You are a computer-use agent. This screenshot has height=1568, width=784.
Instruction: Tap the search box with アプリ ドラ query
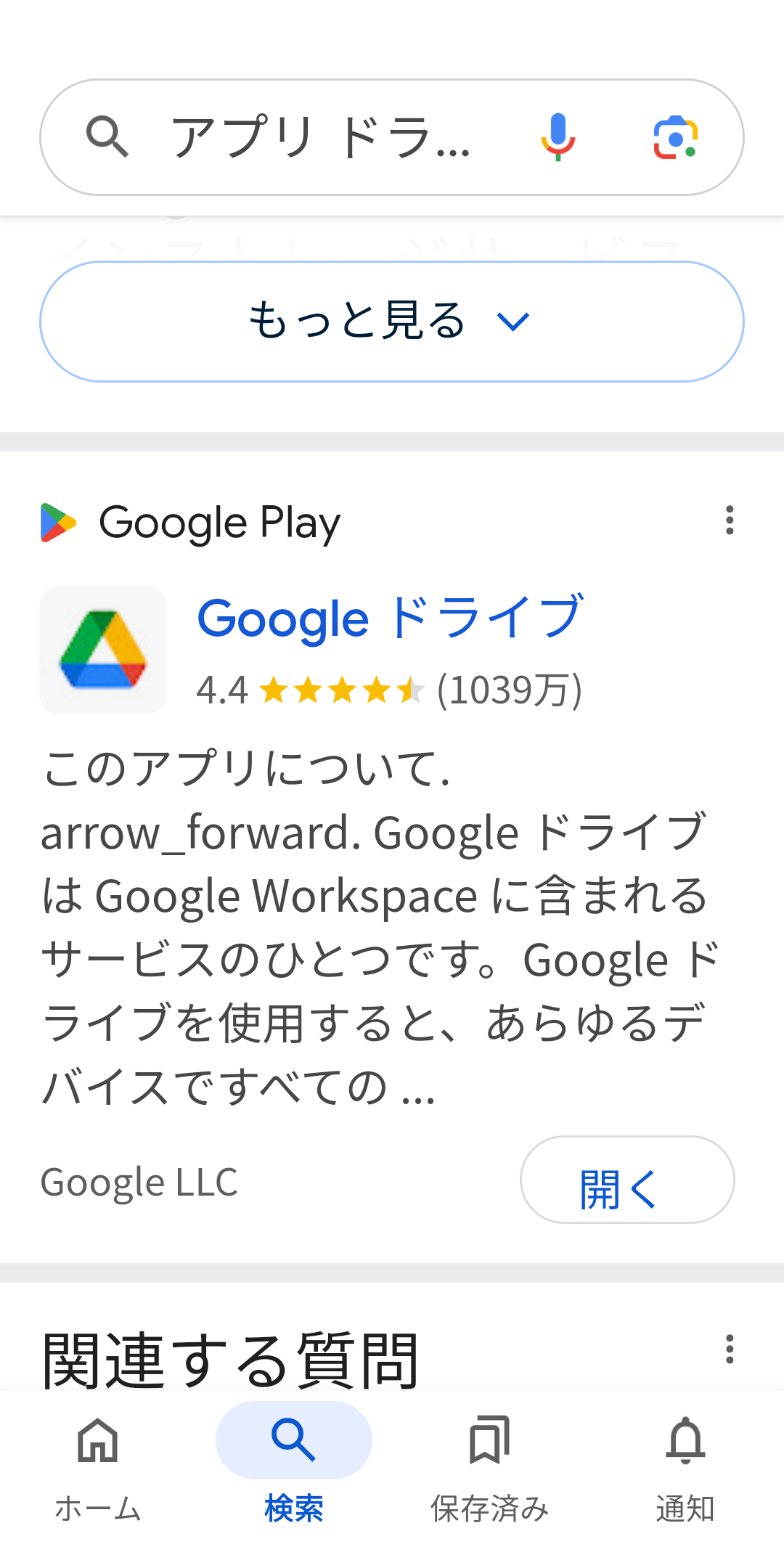(319, 137)
